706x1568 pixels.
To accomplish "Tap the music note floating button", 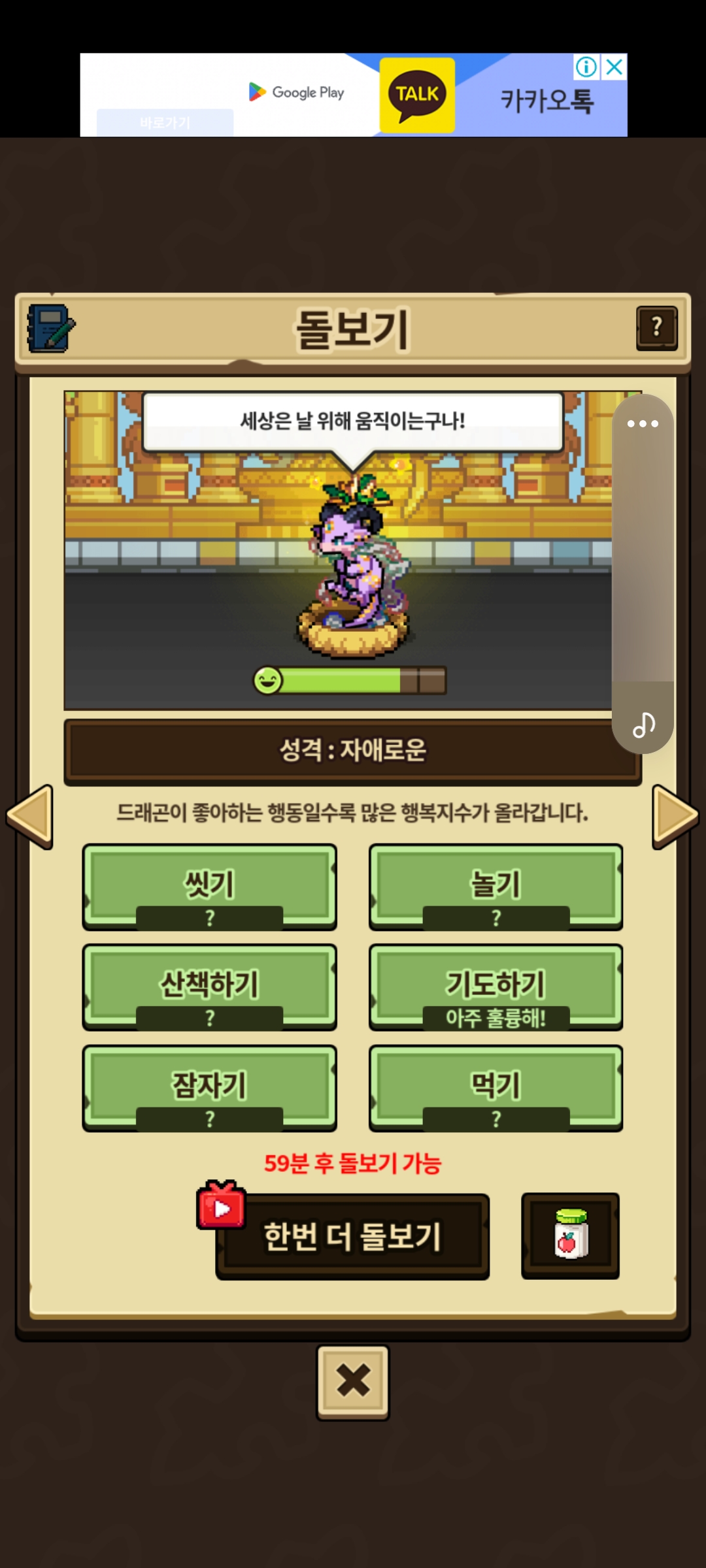I will coord(643,724).
